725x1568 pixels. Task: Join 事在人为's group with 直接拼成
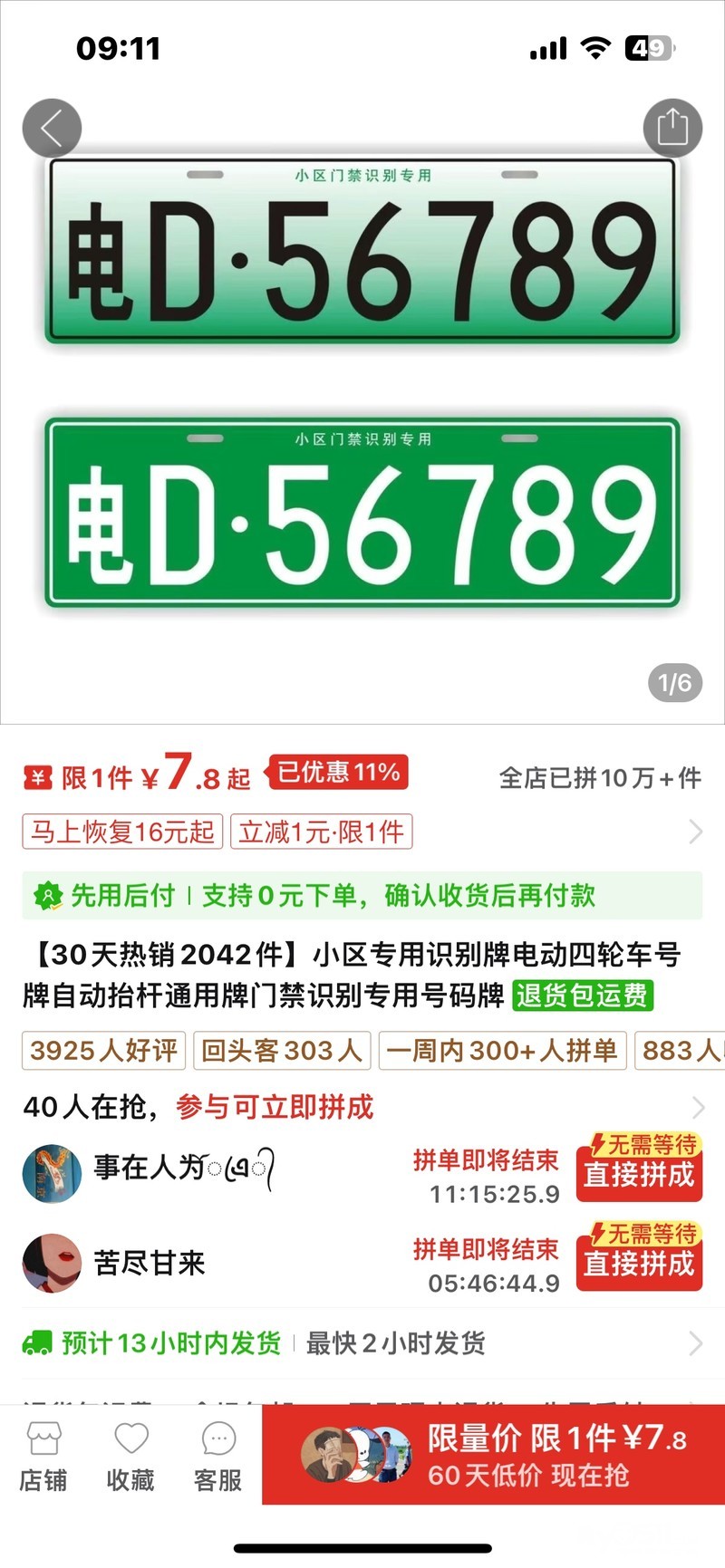[x=639, y=1167]
